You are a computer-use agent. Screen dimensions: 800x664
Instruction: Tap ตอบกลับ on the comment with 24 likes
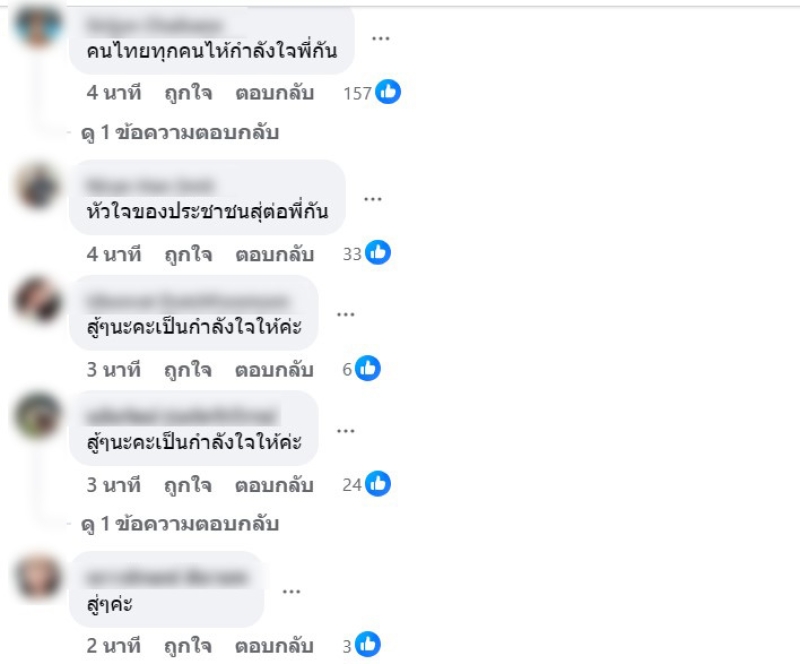[274, 485]
